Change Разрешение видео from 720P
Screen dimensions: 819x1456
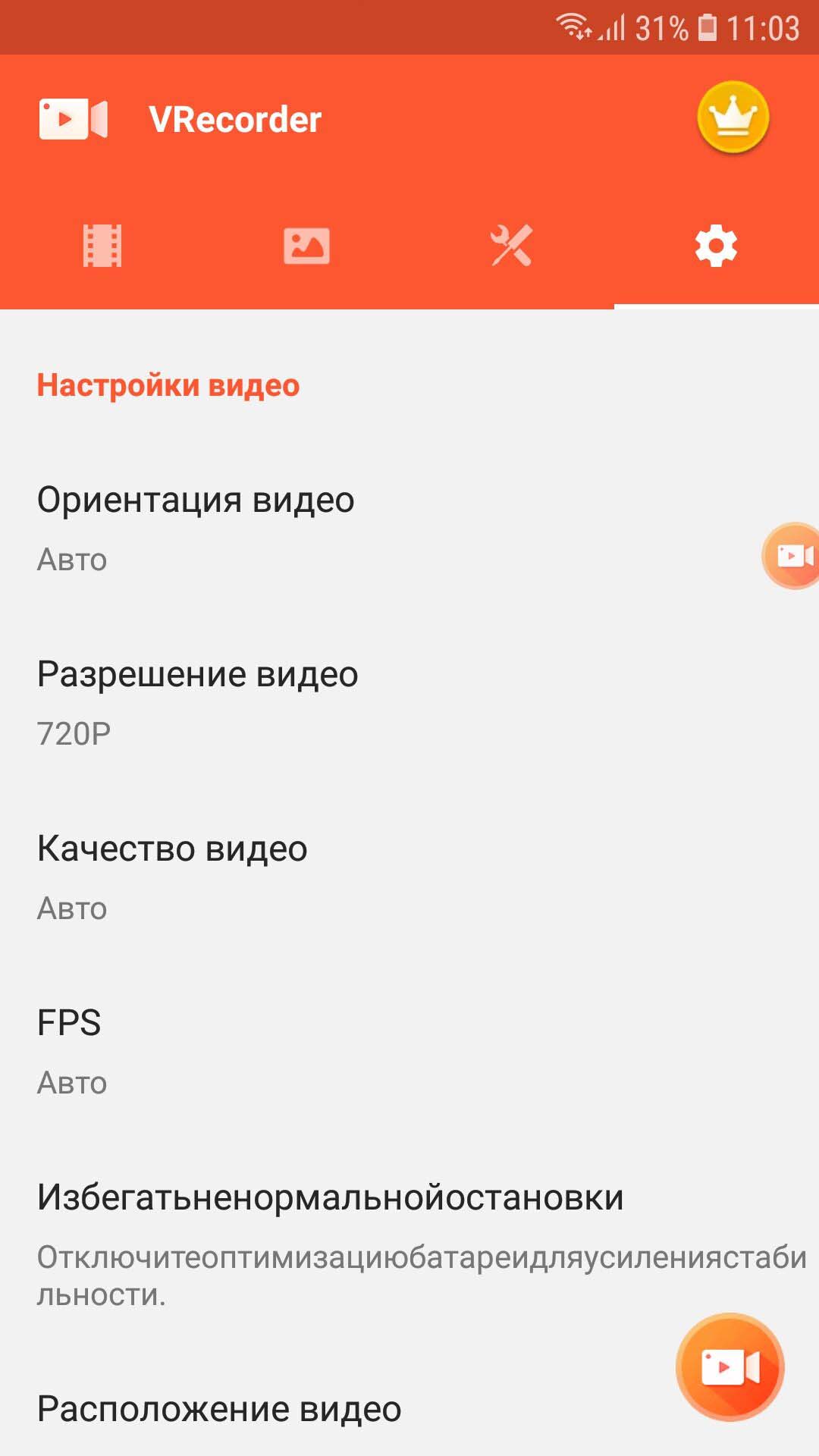pos(409,703)
